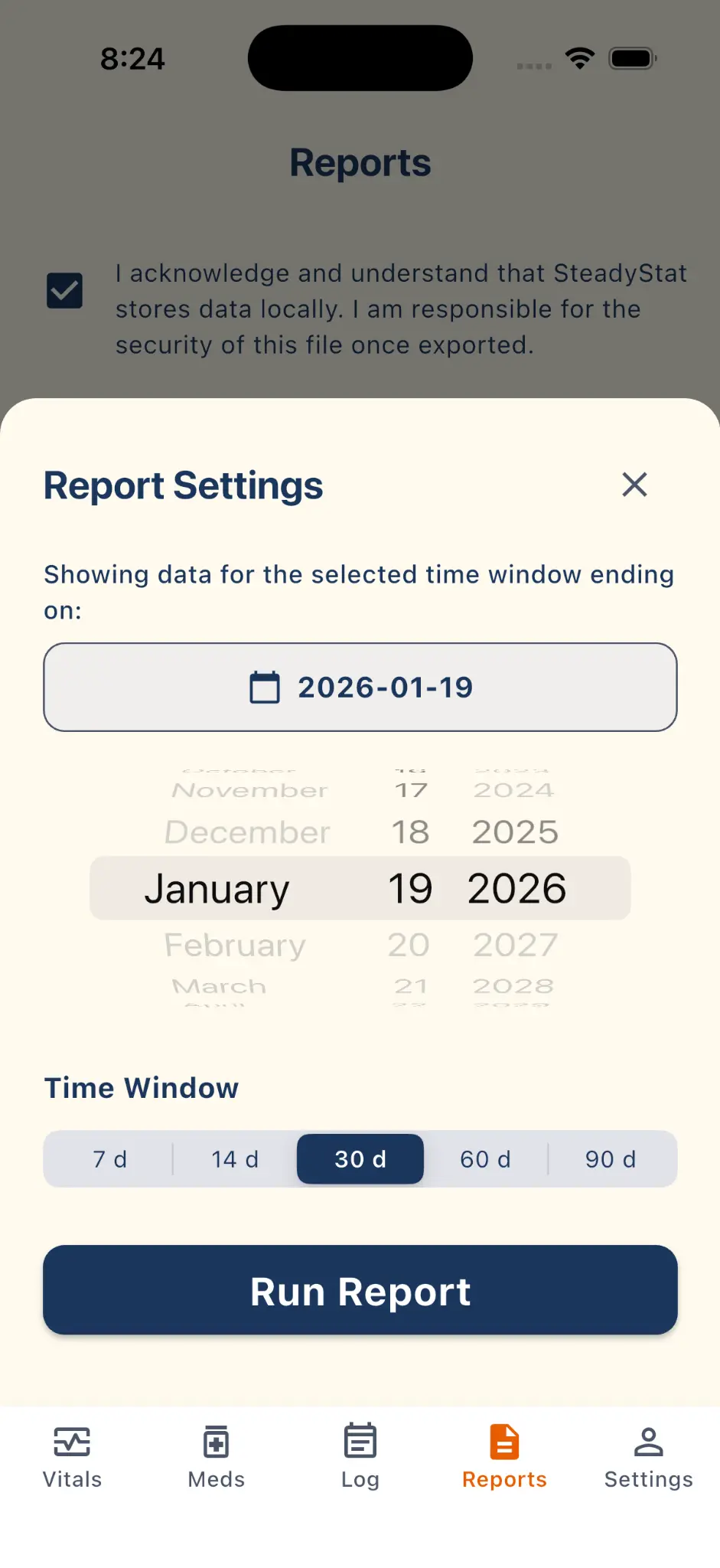Choose 2027 in the year wheel
The width and height of the screenshot is (720, 1568).
click(514, 944)
